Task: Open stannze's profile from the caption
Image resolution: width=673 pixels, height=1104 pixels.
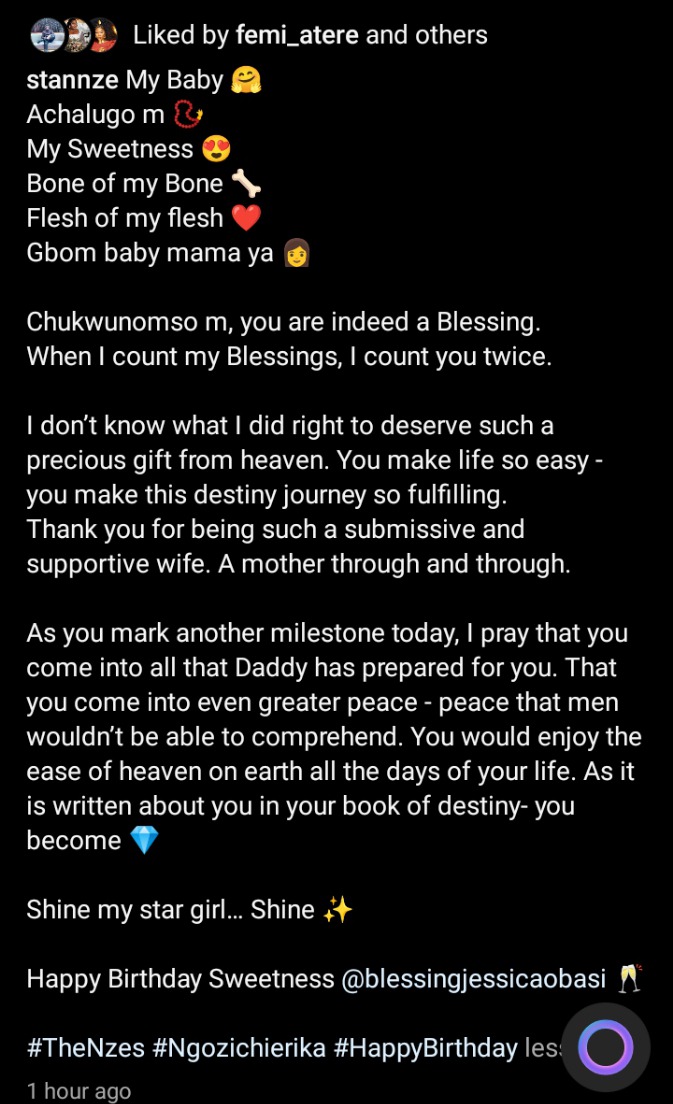Action: click(x=72, y=80)
